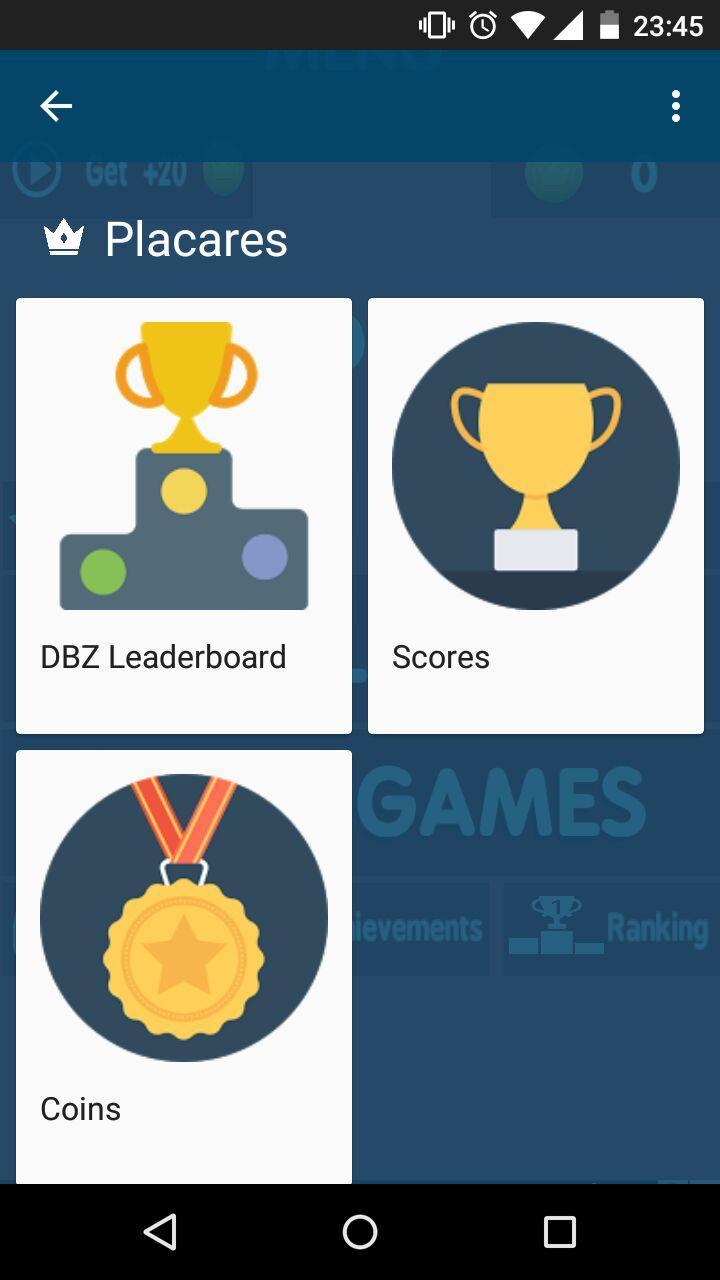
Task: Show recent apps from the navigation bar
Action: coord(559,1232)
